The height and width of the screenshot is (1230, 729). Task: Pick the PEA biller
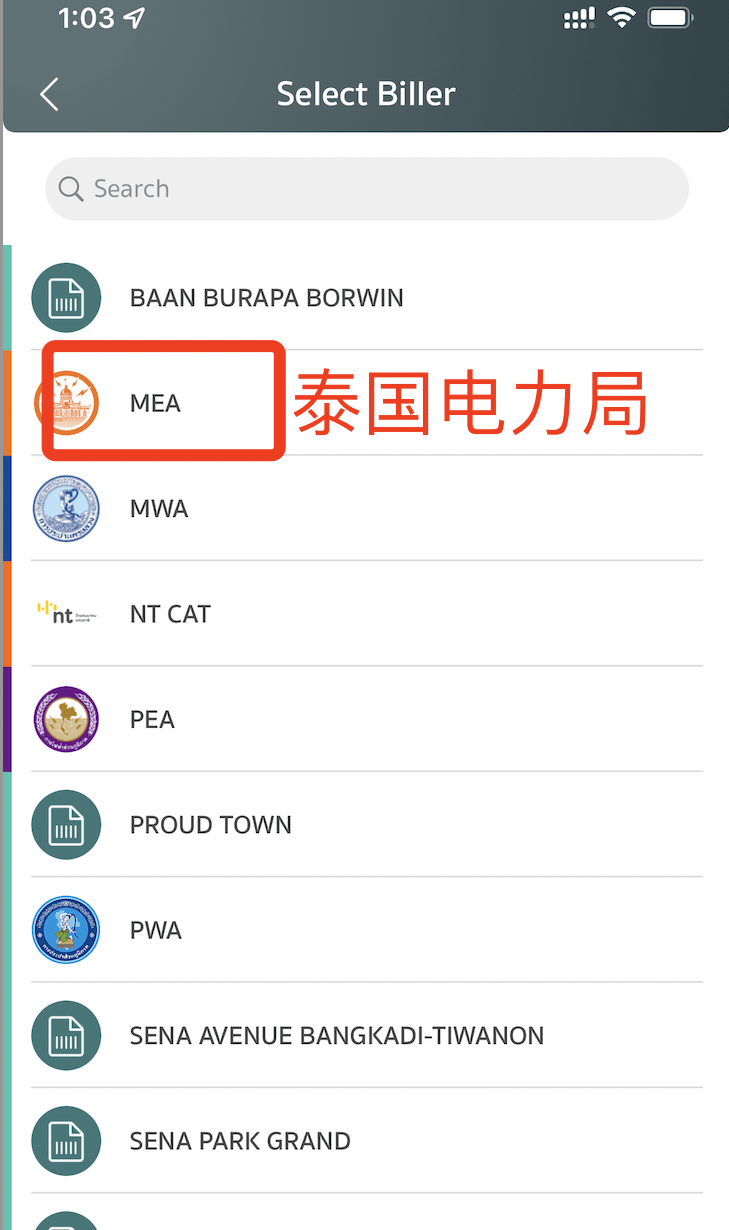click(x=152, y=719)
